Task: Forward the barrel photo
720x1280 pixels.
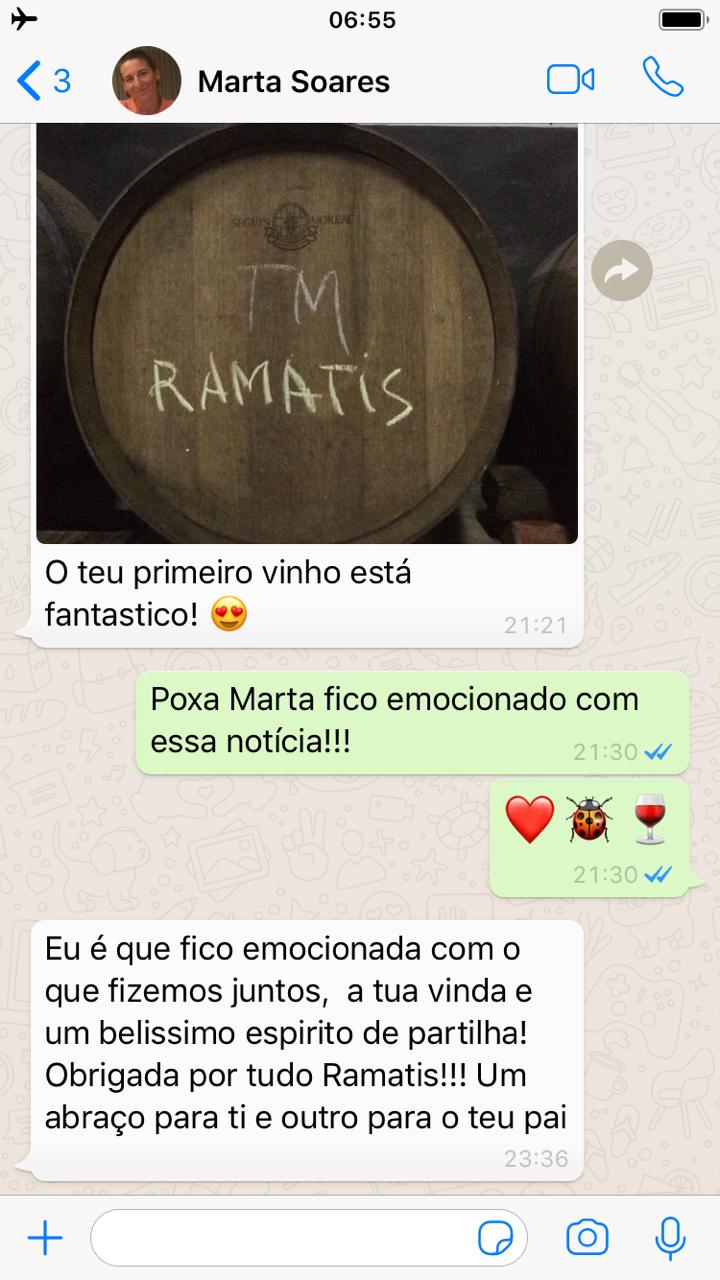Action: tap(621, 270)
